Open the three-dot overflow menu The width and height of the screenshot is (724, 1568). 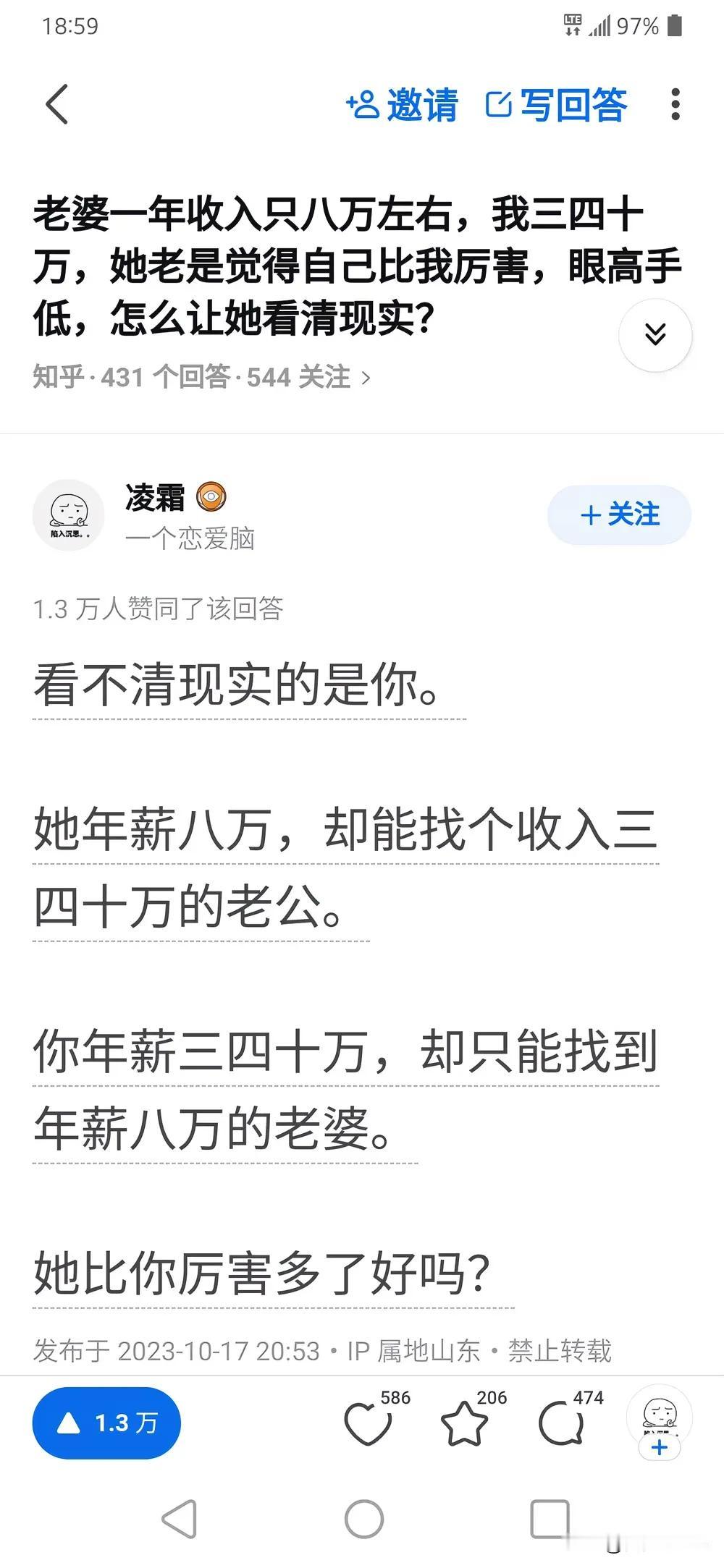pyautogui.click(x=675, y=105)
